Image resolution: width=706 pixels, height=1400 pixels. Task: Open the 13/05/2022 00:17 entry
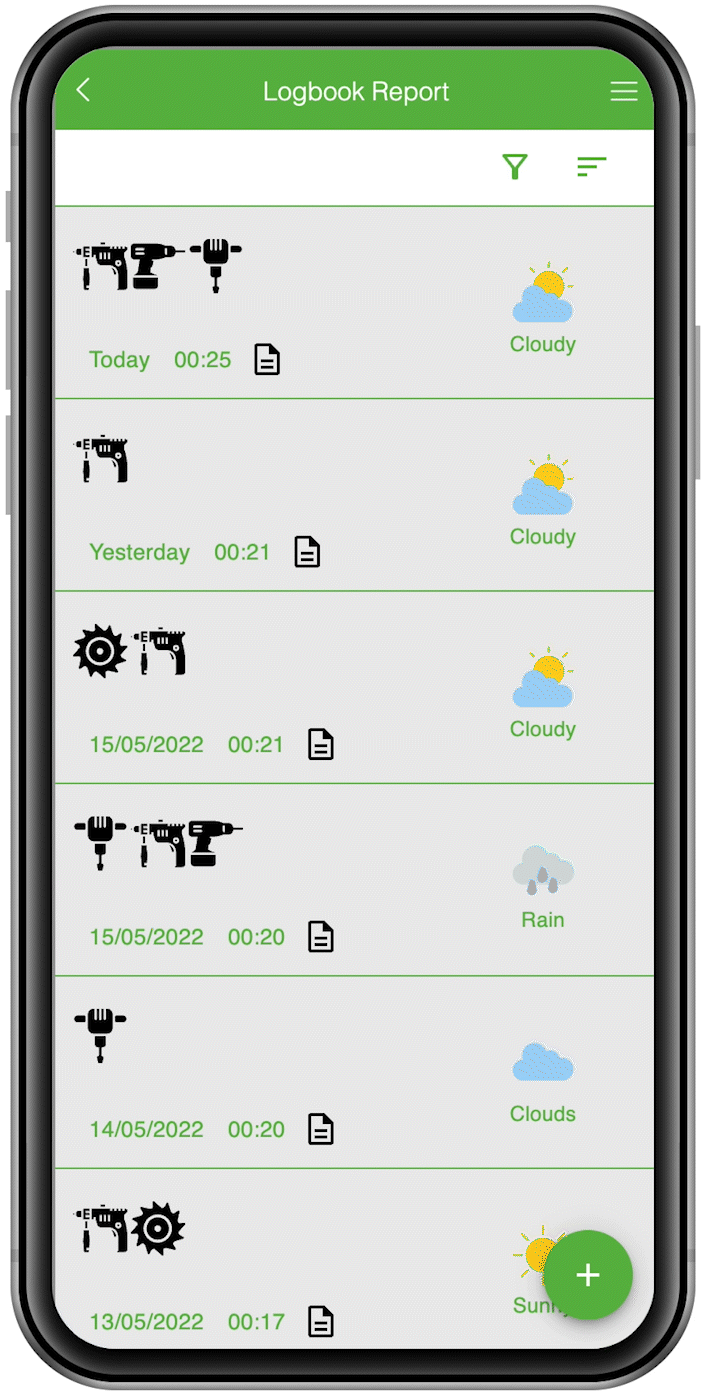click(x=353, y=1258)
